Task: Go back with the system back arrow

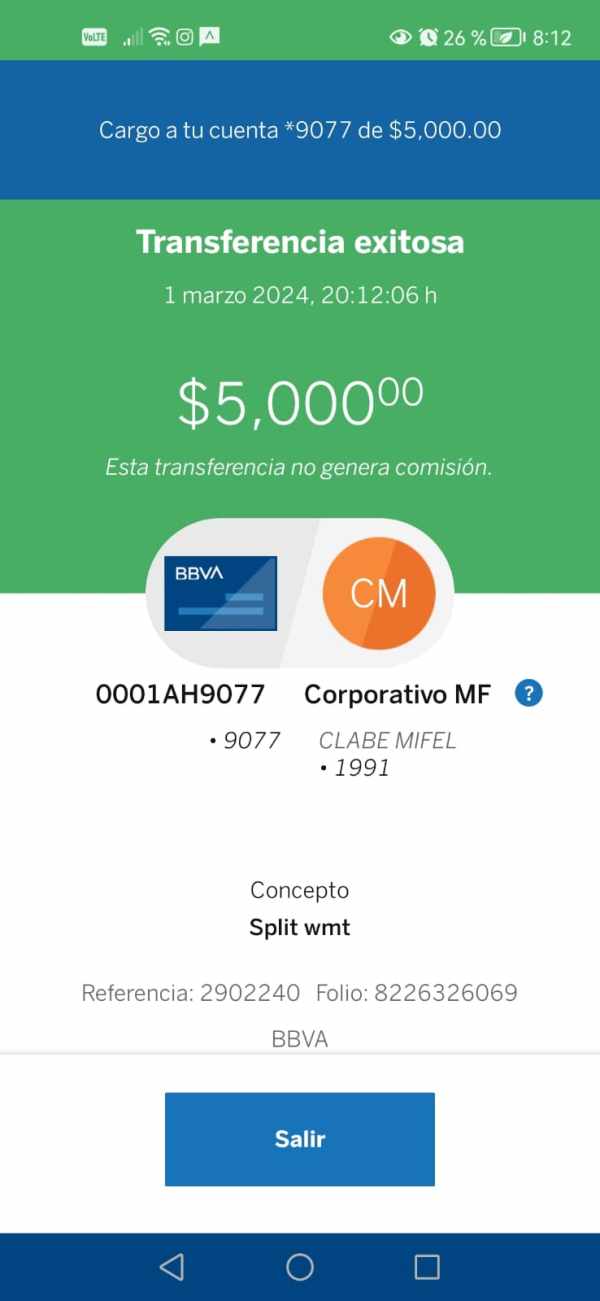Action: [x=172, y=1267]
